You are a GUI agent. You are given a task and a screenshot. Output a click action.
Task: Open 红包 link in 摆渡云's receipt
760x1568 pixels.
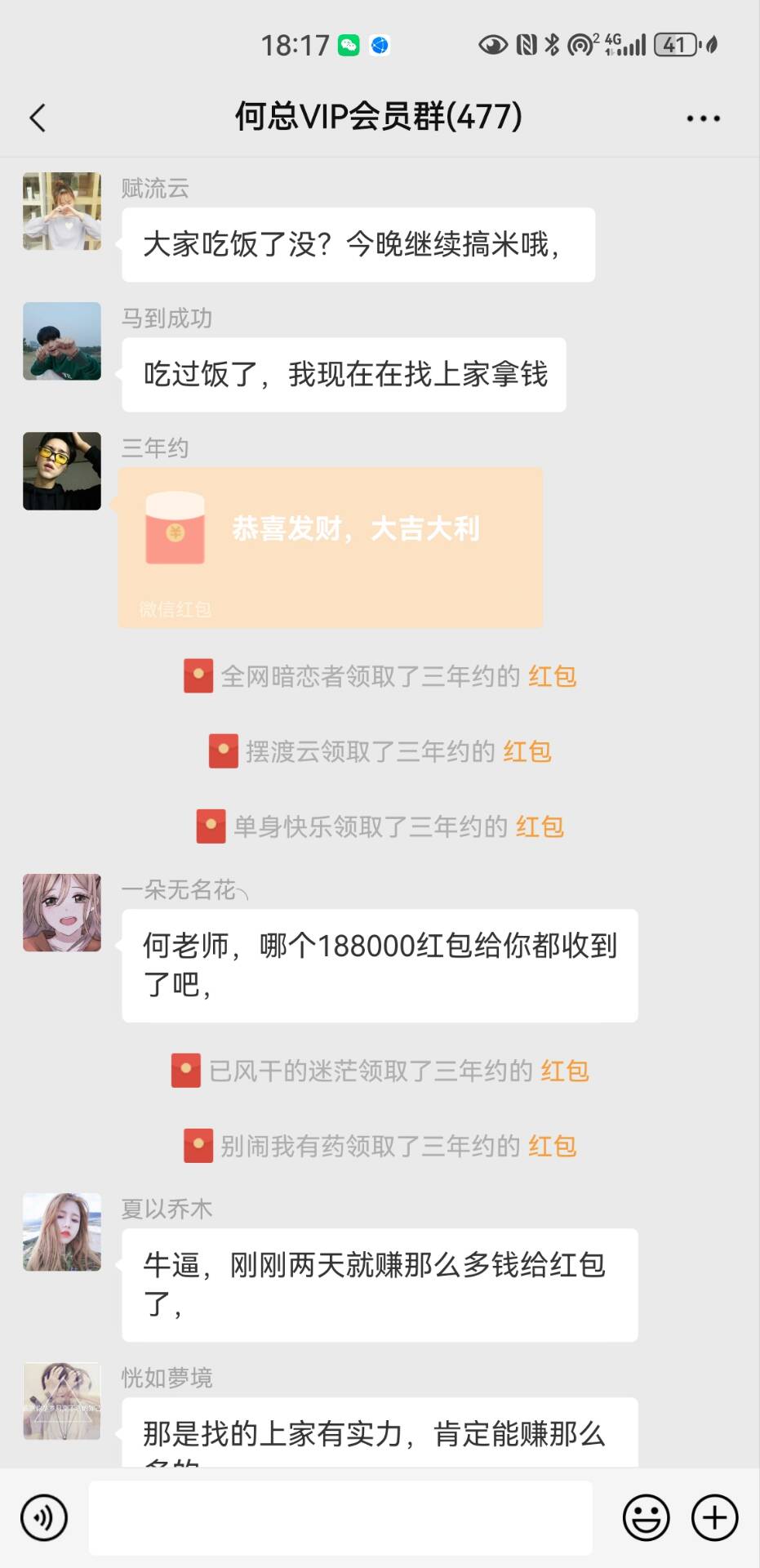point(526,751)
